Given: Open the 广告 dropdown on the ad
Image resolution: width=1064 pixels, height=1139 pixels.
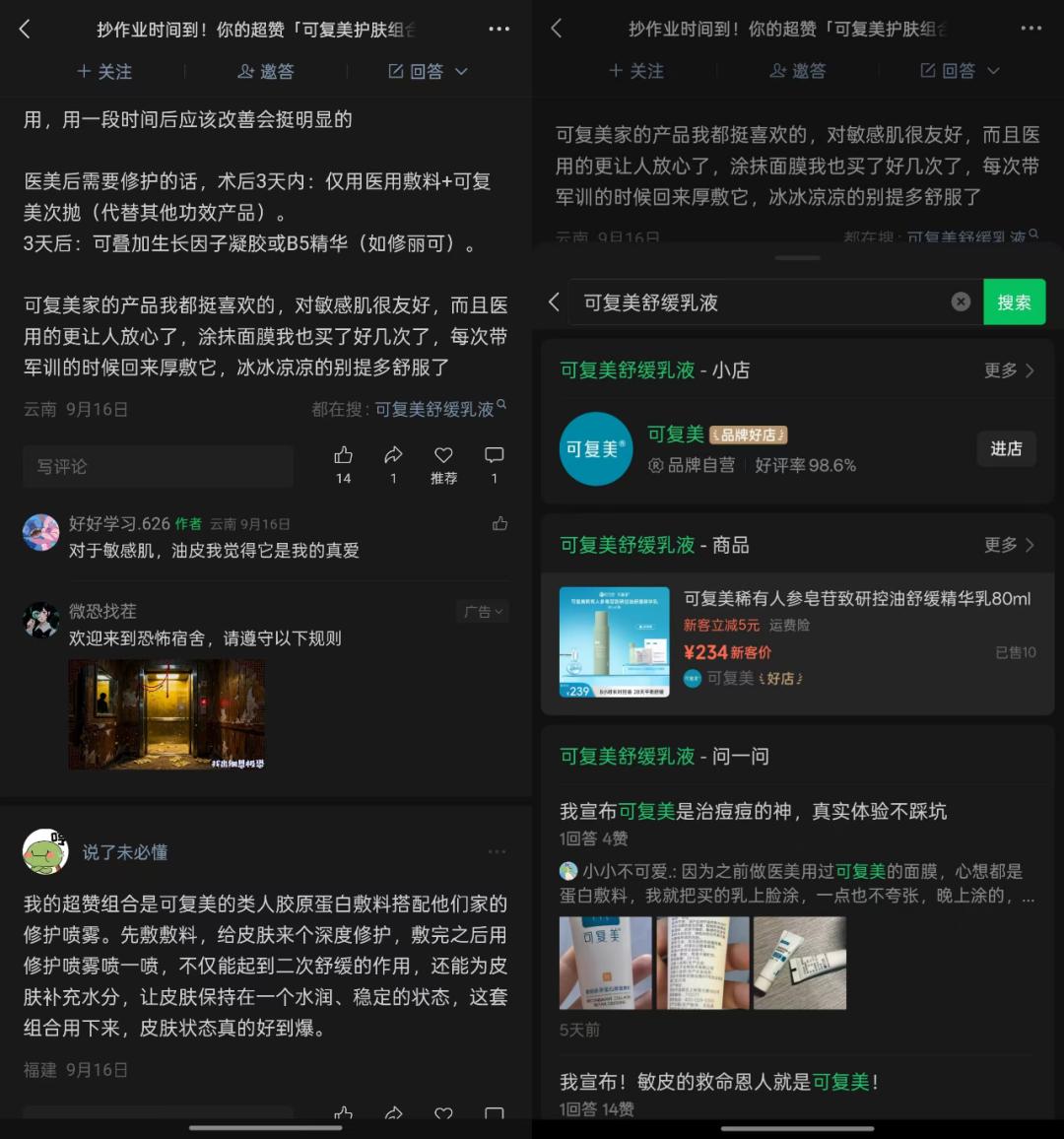Looking at the screenshot, I should click(482, 611).
